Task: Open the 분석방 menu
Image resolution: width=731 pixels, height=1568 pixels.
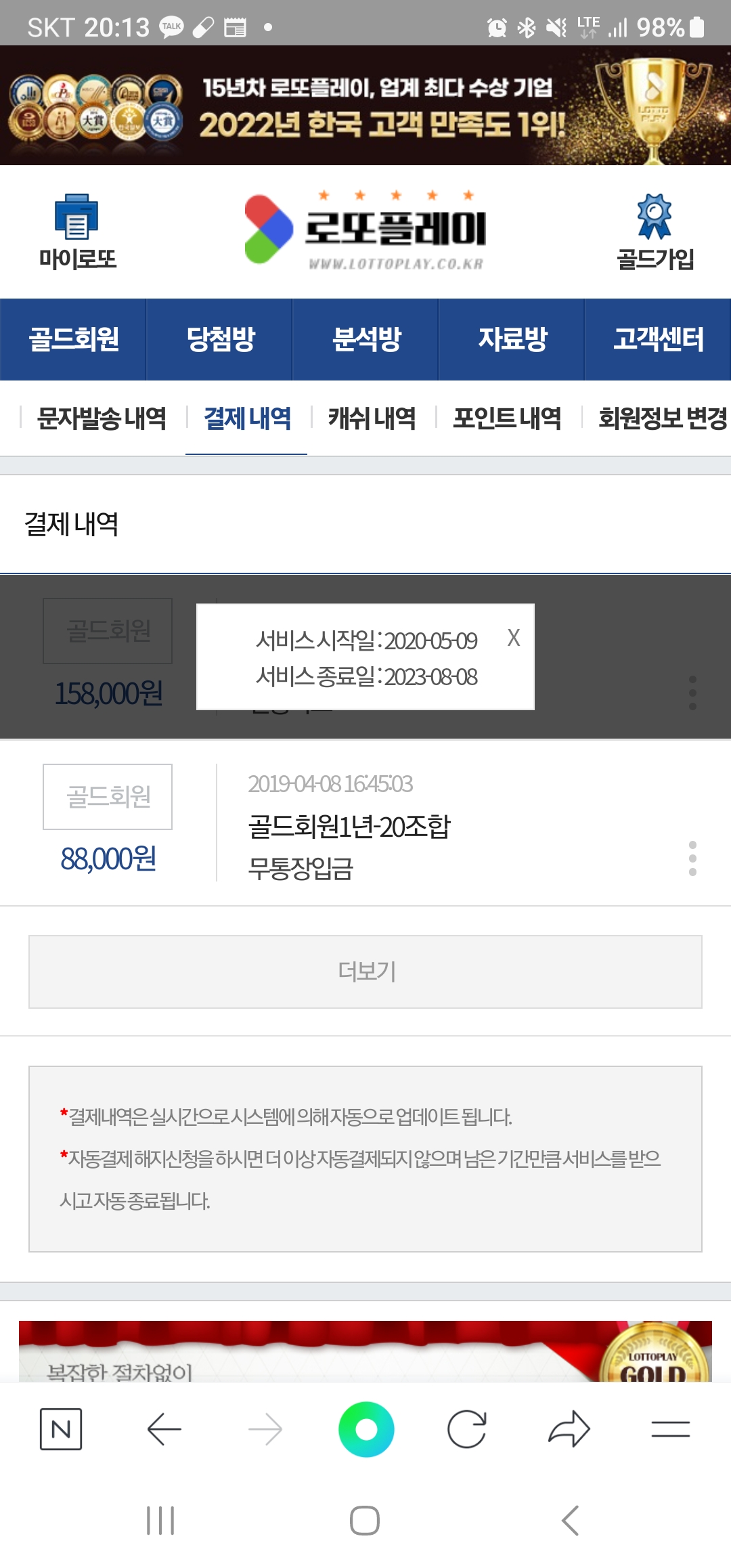Action: pyautogui.click(x=365, y=339)
